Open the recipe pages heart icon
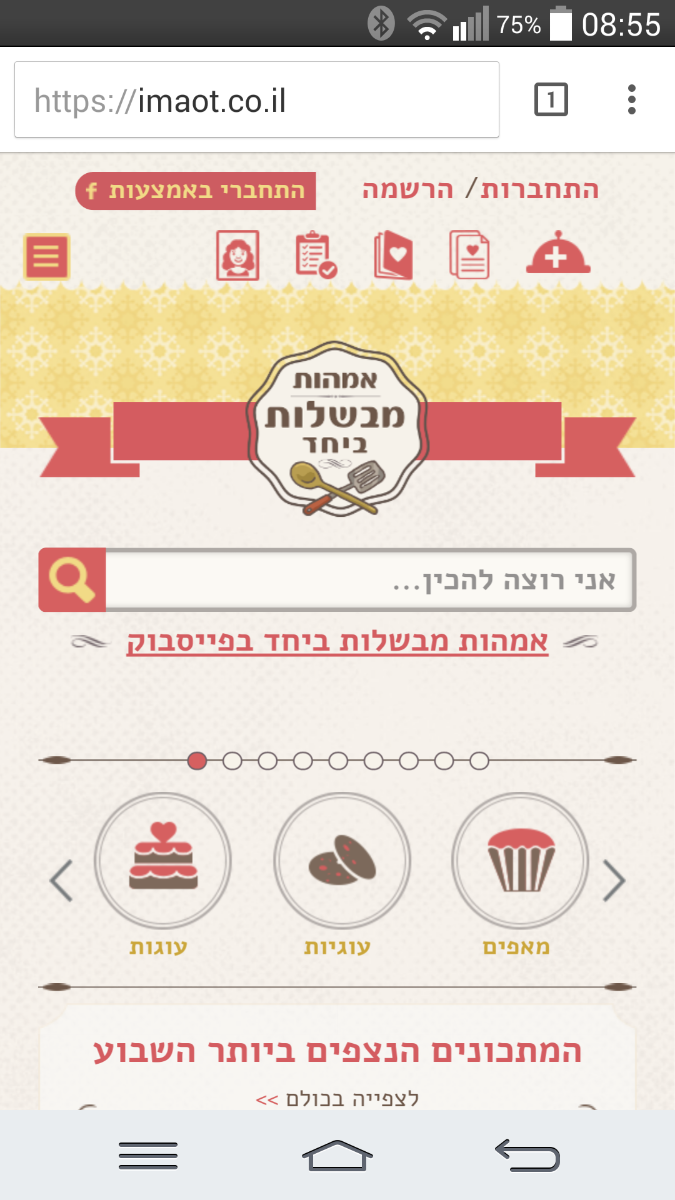The image size is (675, 1200). [x=469, y=255]
